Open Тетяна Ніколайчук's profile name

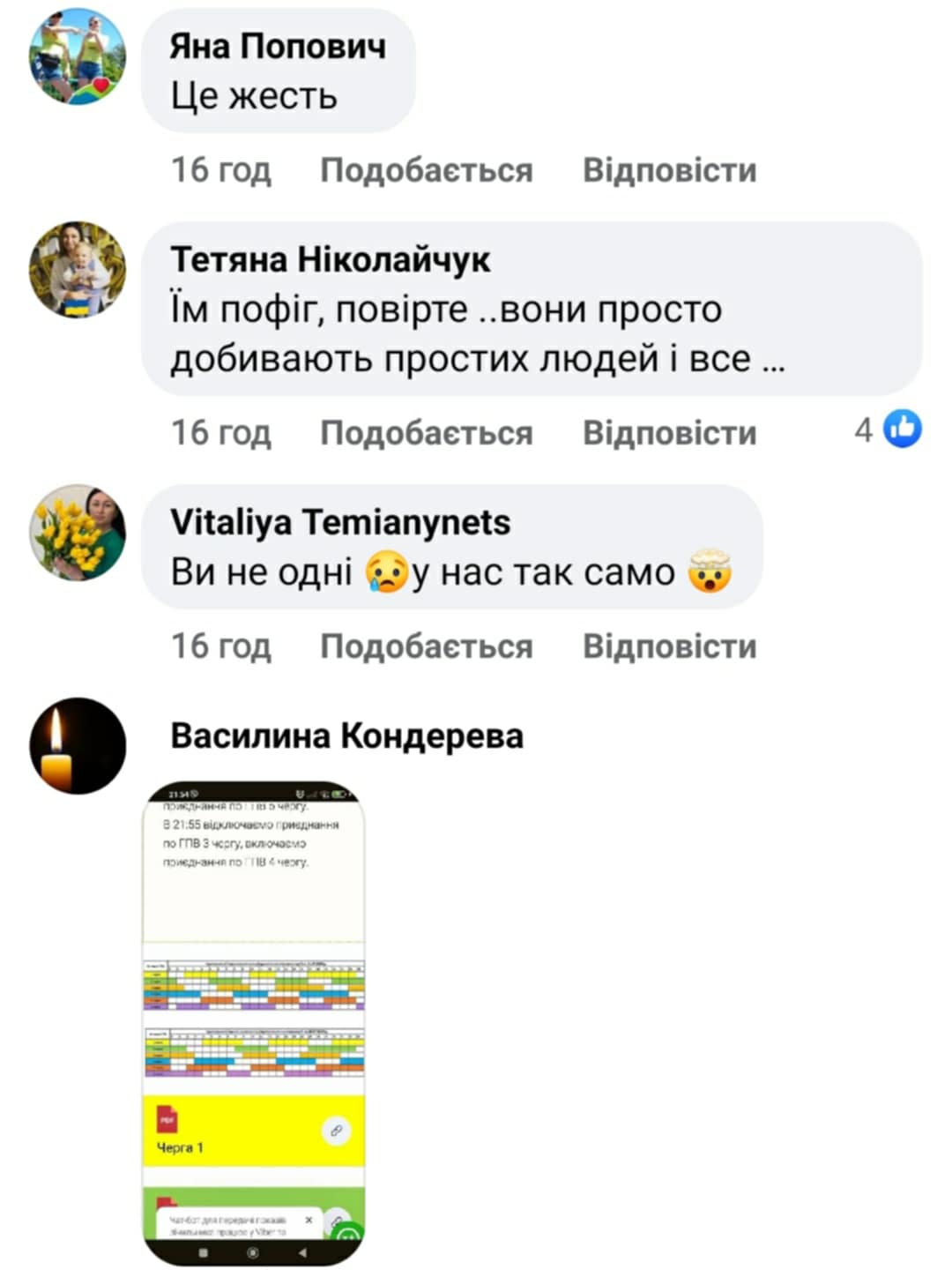[x=330, y=259]
